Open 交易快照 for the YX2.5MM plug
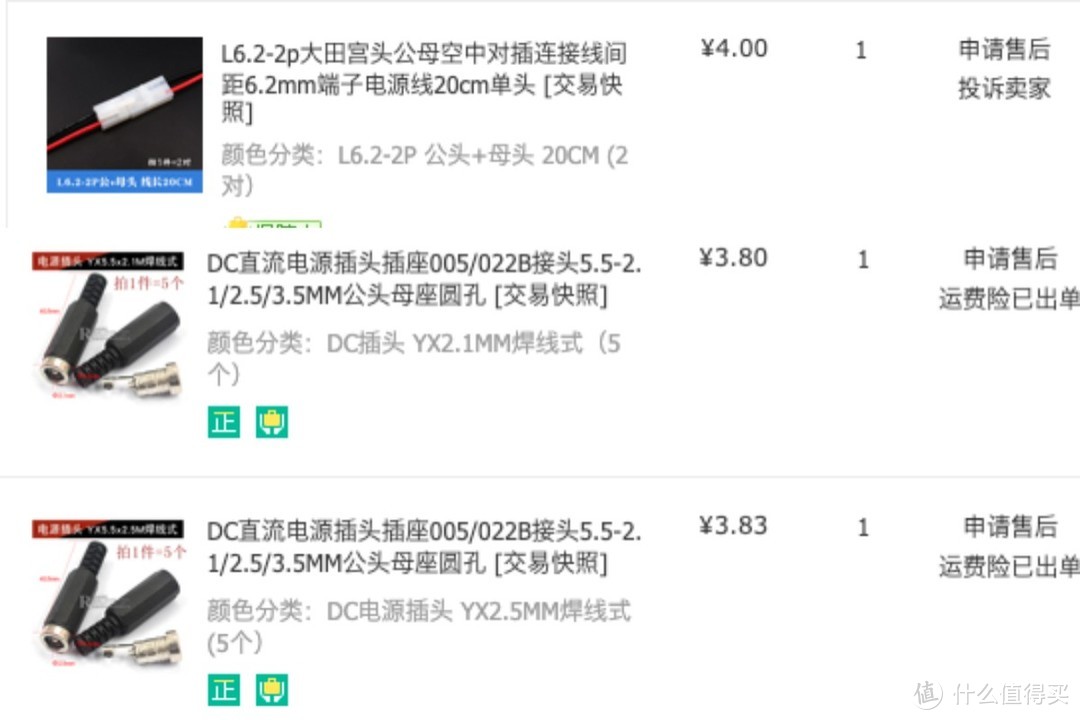Image resolution: width=1080 pixels, height=720 pixels. click(550, 563)
